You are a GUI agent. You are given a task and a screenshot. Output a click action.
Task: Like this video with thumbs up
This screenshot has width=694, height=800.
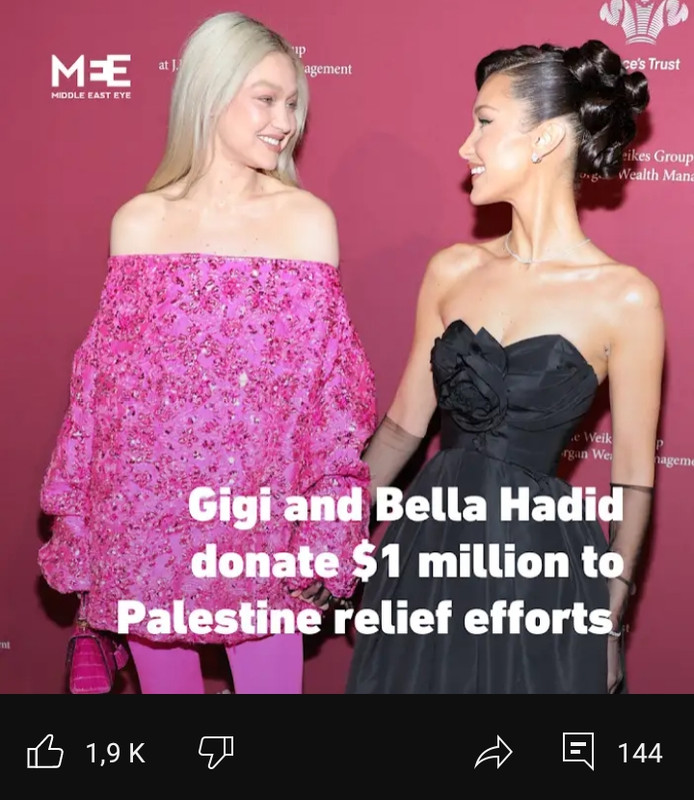[45, 752]
